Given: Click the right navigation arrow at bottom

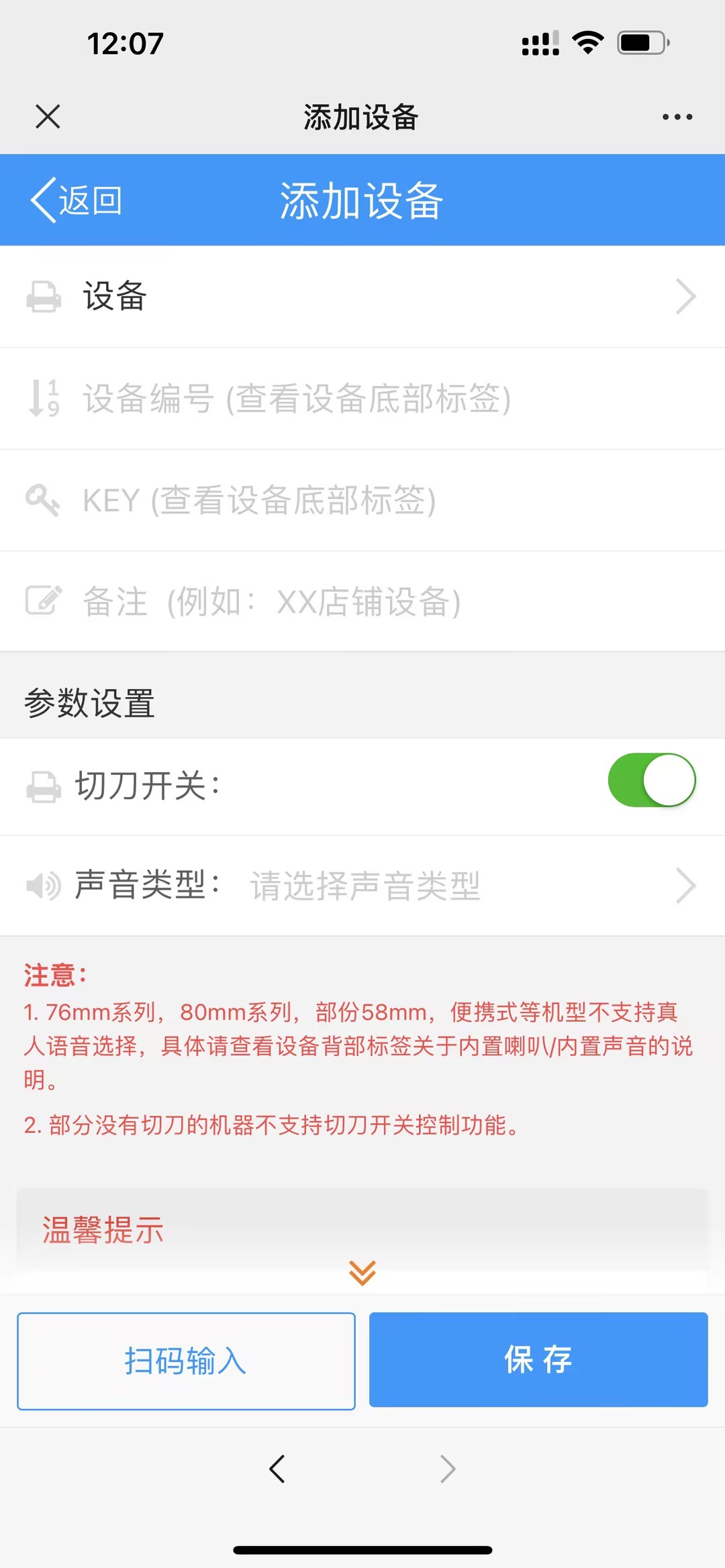Looking at the screenshot, I should (x=448, y=1468).
